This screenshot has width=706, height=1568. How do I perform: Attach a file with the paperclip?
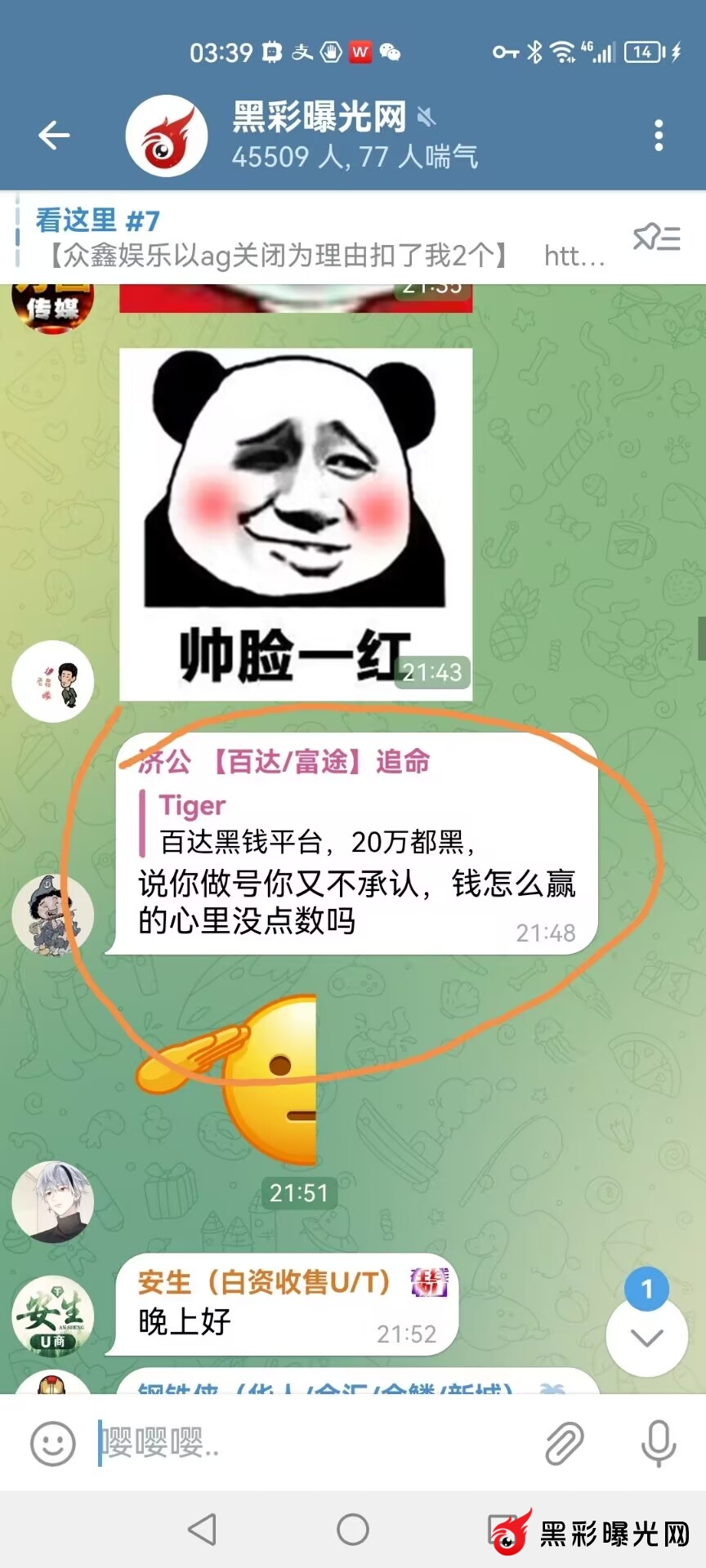pos(565,1443)
